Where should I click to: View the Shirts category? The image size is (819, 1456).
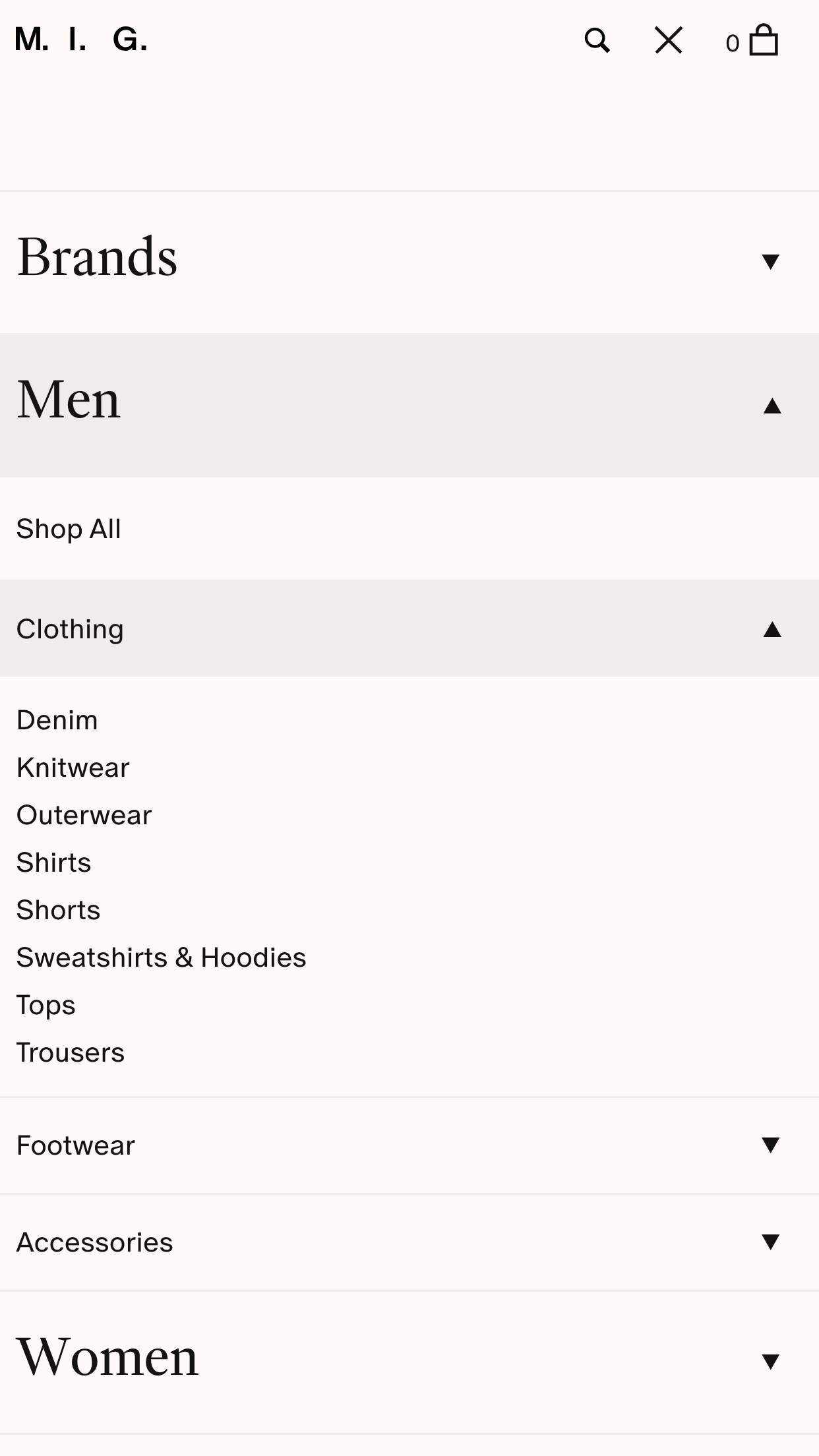coord(54,863)
